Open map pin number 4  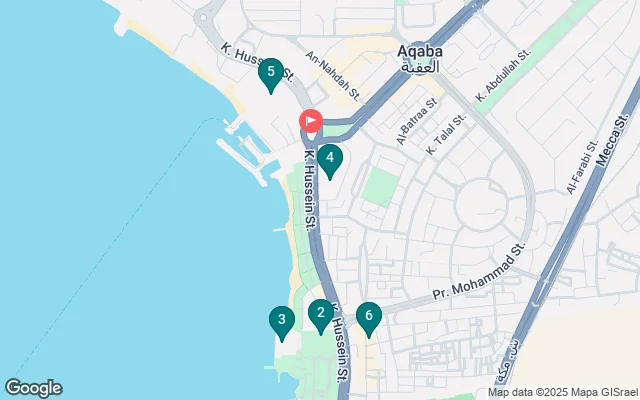(329, 158)
